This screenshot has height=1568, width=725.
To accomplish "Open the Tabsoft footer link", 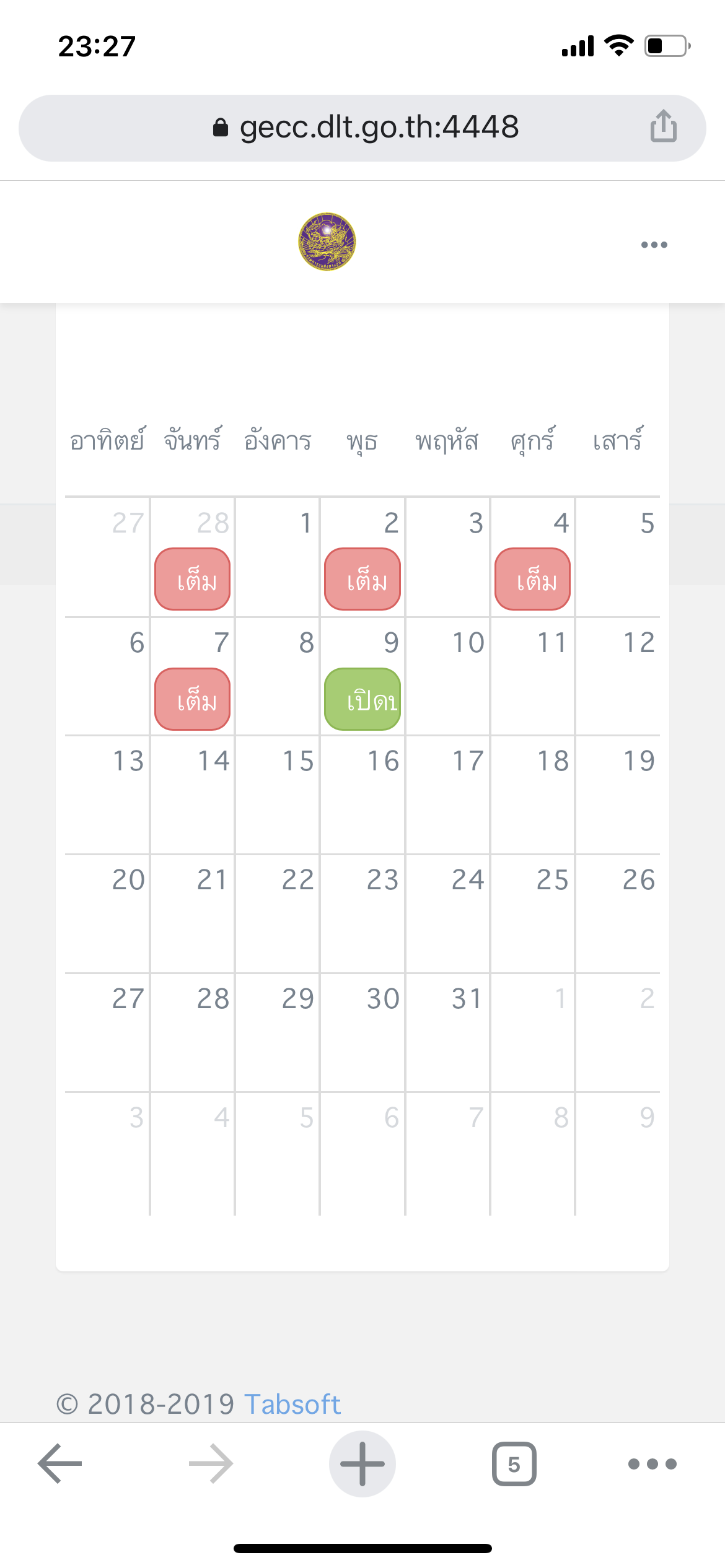I will coord(292,1404).
